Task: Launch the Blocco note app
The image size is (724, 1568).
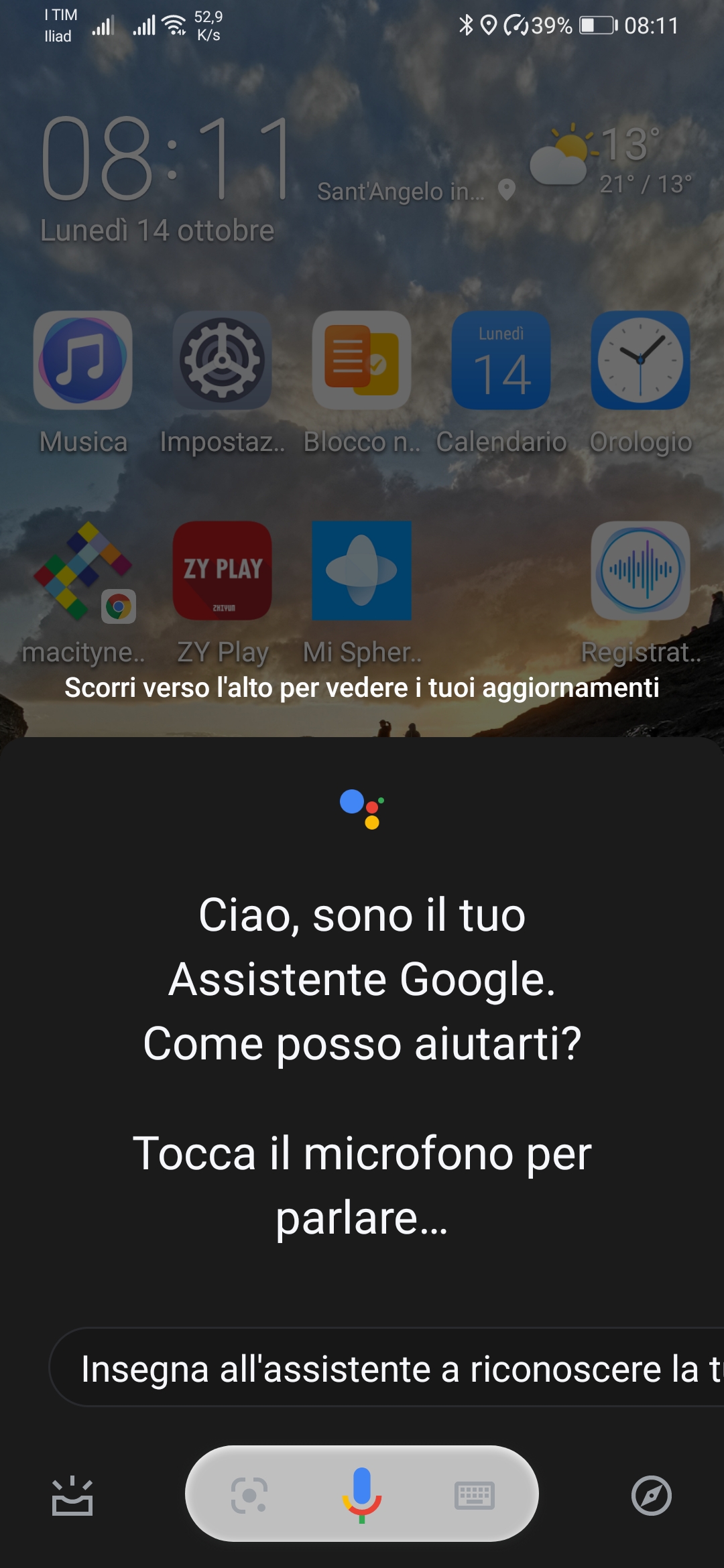Action: click(x=362, y=361)
